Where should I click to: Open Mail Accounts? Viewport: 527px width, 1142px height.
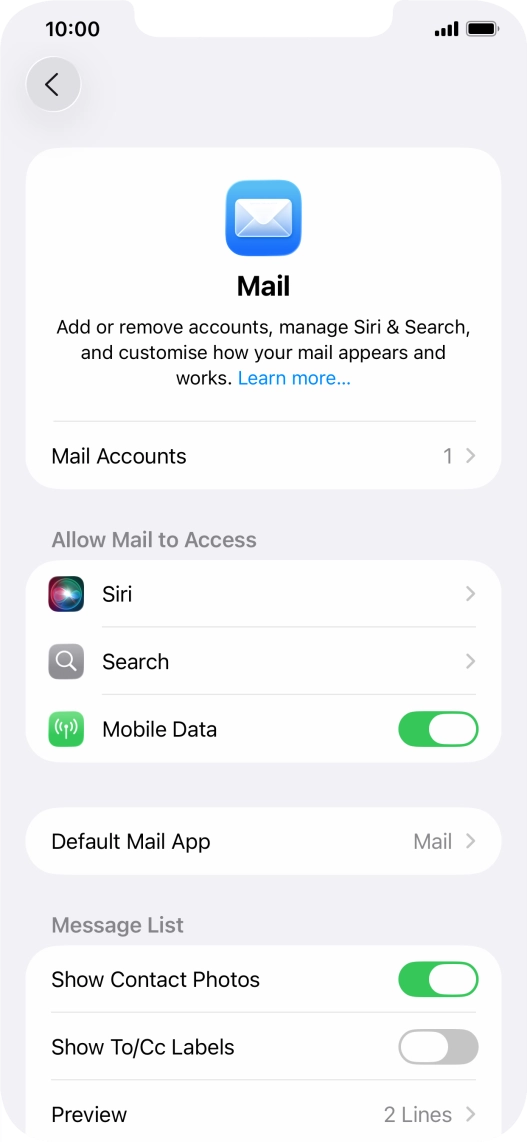point(264,456)
